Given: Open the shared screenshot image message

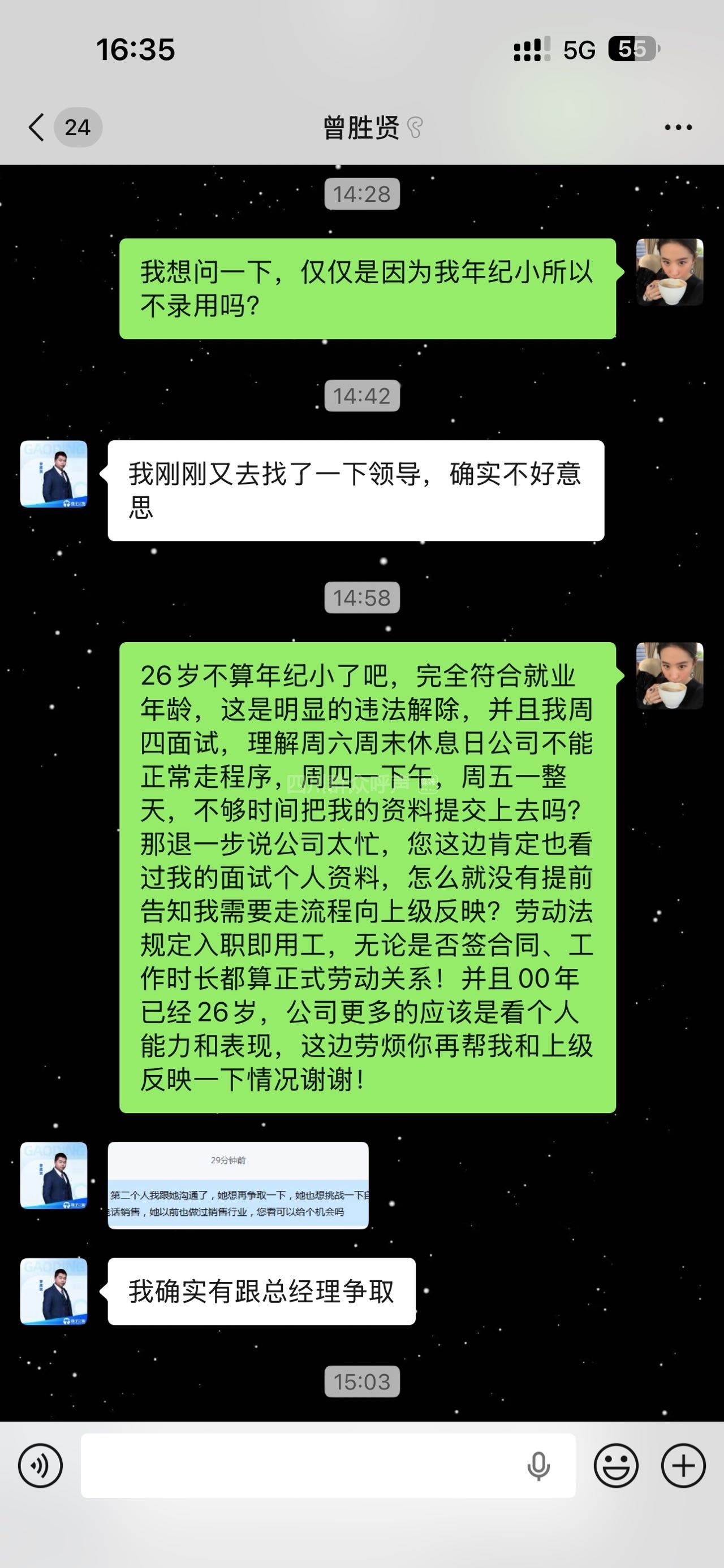Looking at the screenshot, I should (238, 1185).
